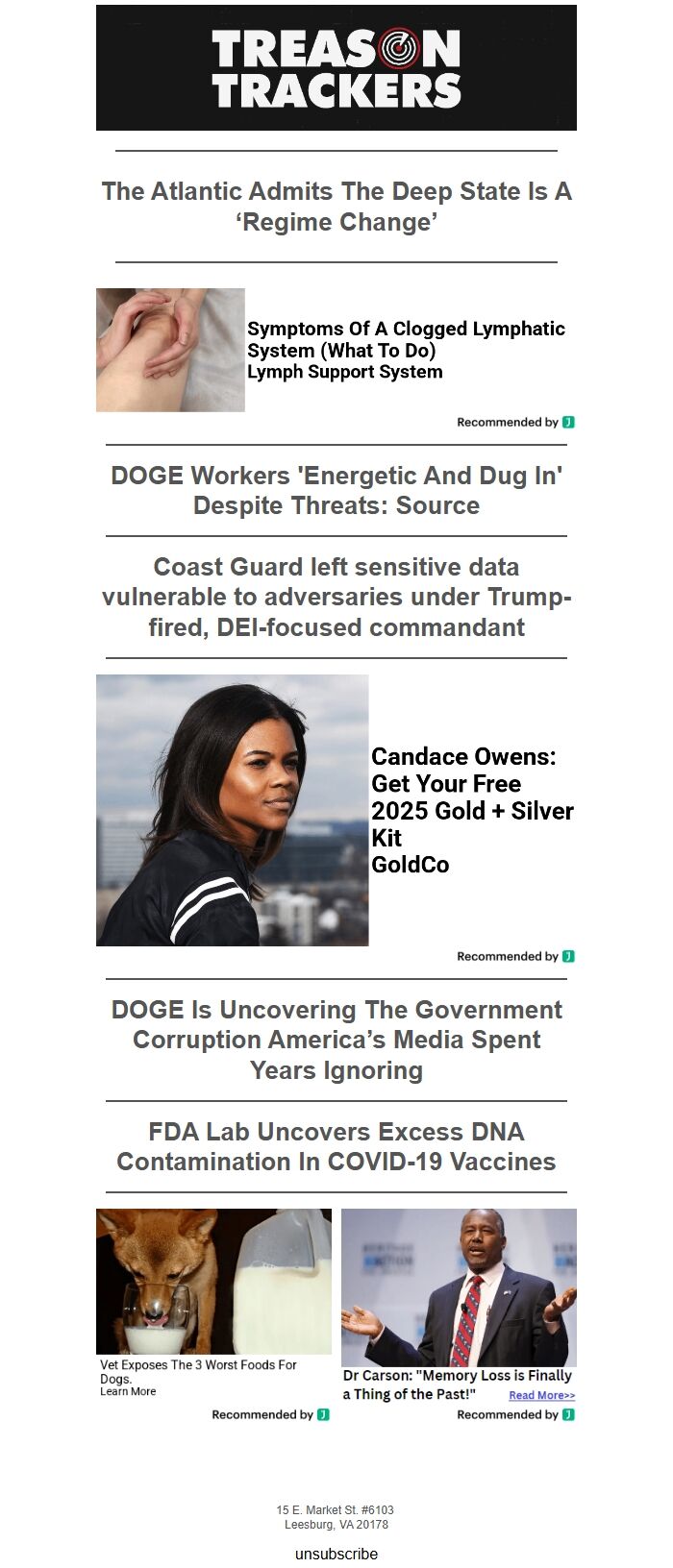Read DOGE Workers 'Energetic And Dug In' story

pyautogui.click(x=336, y=490)
